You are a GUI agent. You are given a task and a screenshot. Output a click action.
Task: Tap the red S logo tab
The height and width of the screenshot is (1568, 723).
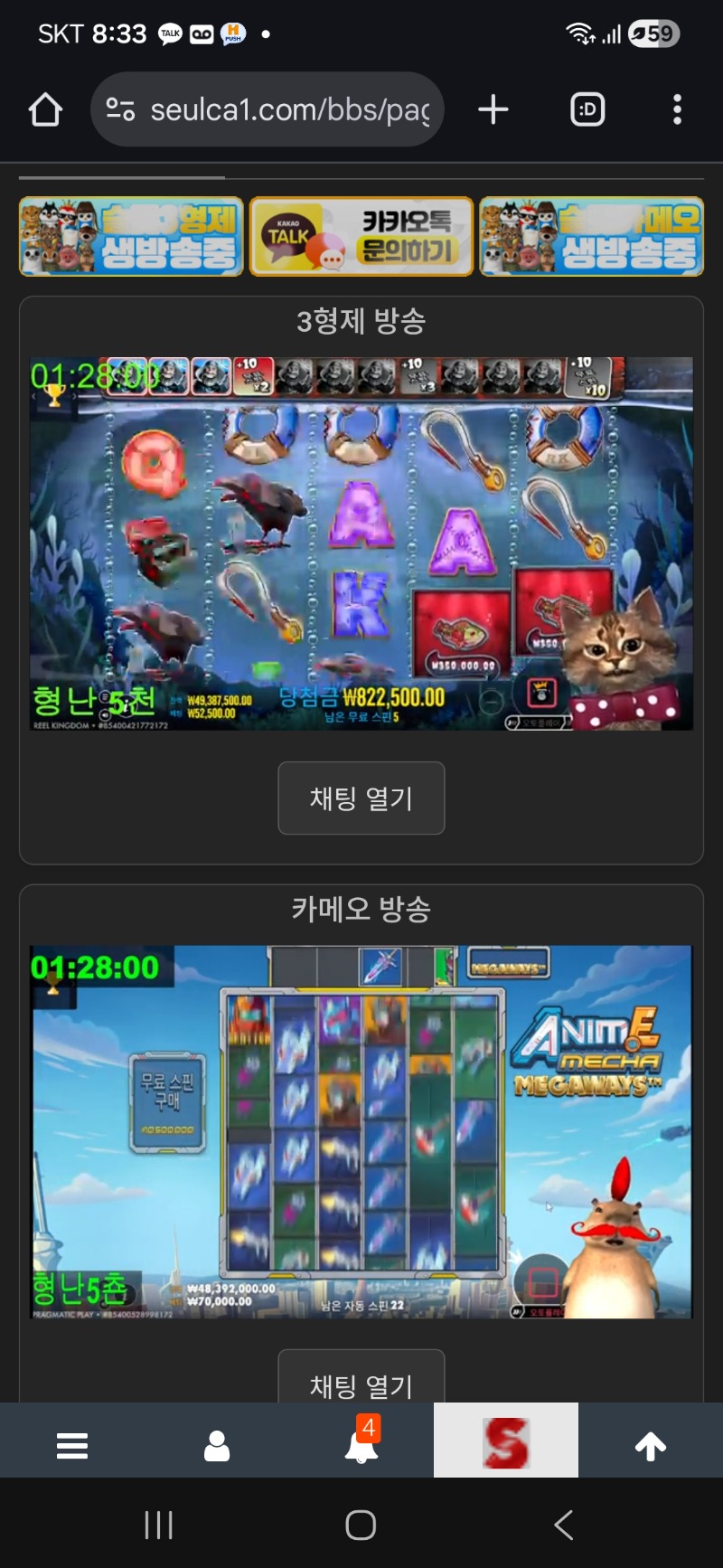coord(506,1441)
